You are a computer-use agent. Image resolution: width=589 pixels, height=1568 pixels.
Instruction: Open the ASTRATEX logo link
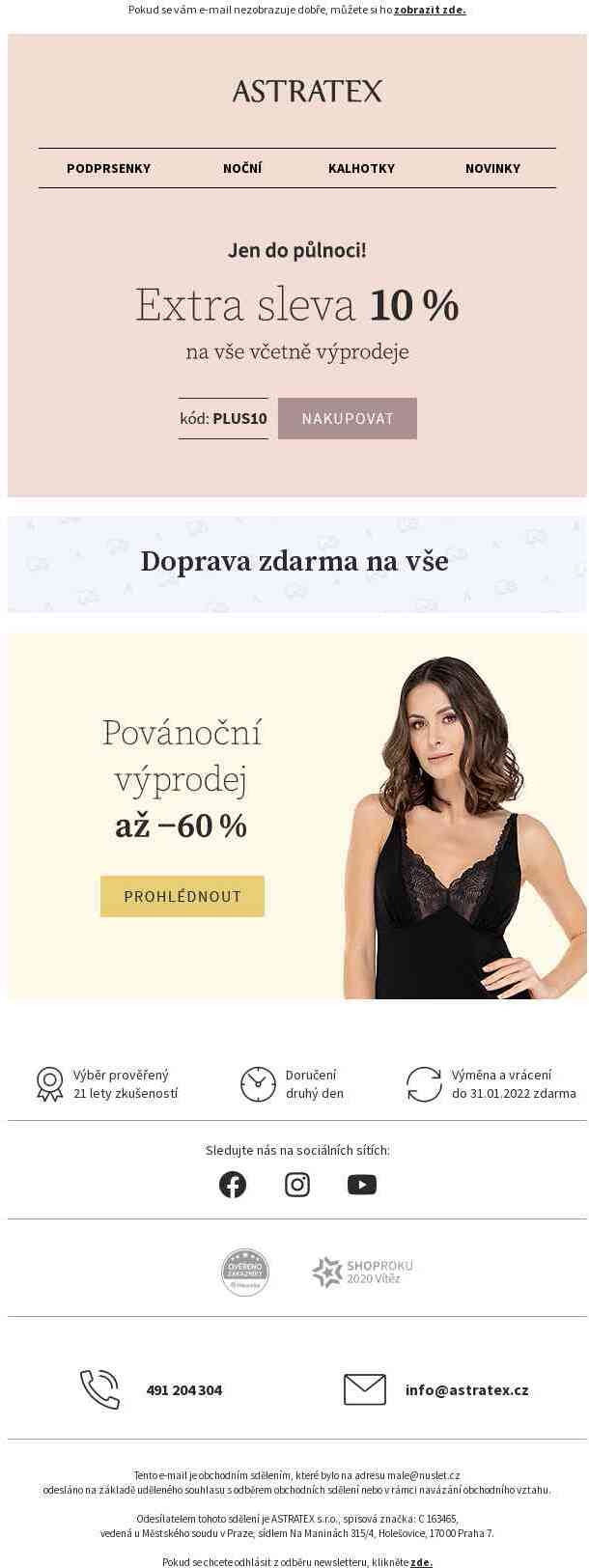tap(307, 92)
